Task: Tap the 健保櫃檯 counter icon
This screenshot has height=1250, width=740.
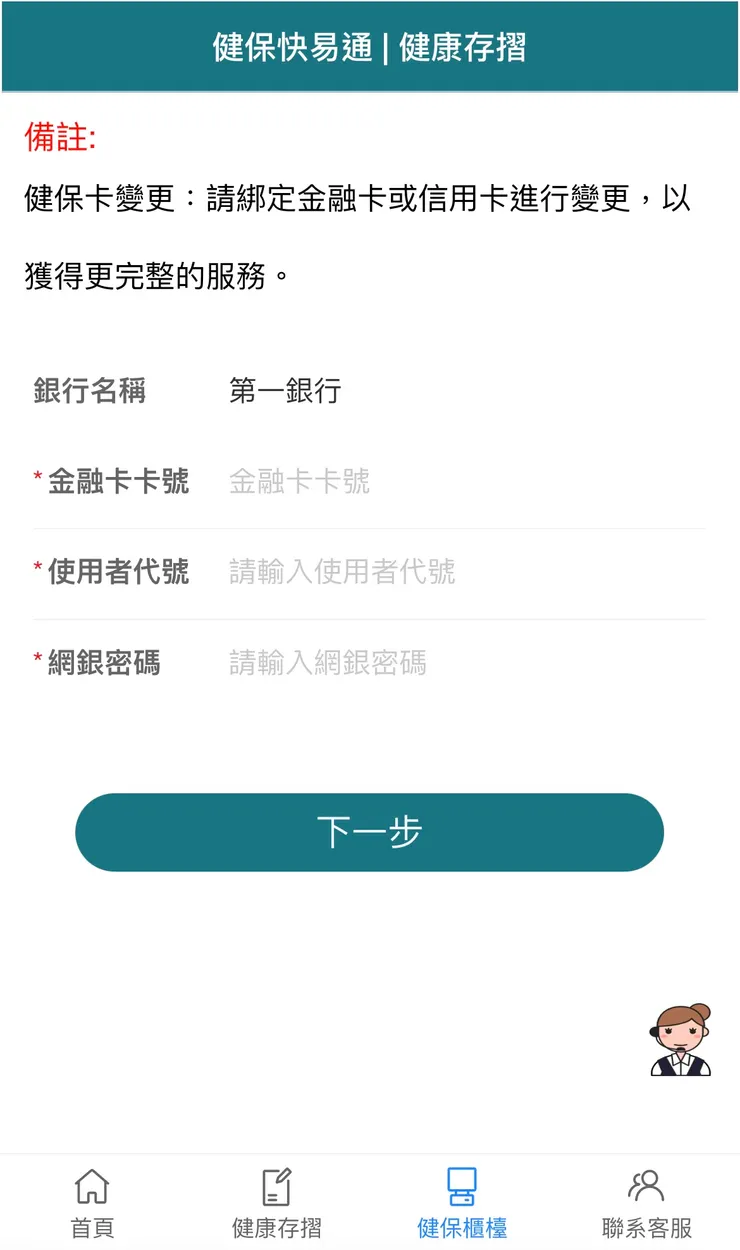Action: tap(462, 1197)
